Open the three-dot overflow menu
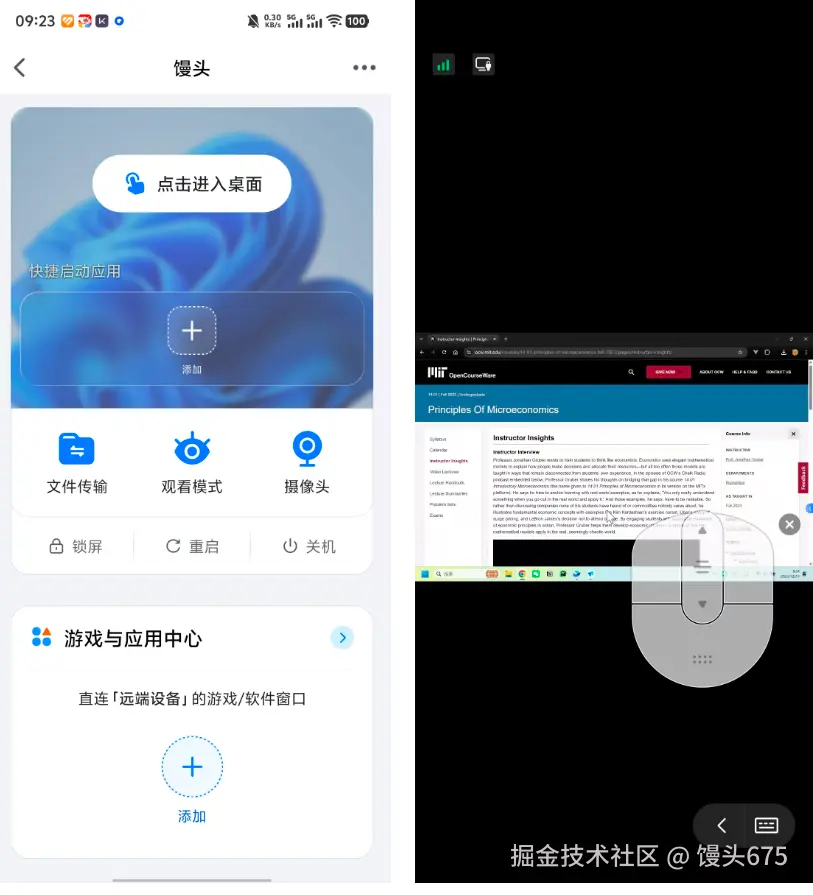The image size is (813, 895). tap(364, 68)
